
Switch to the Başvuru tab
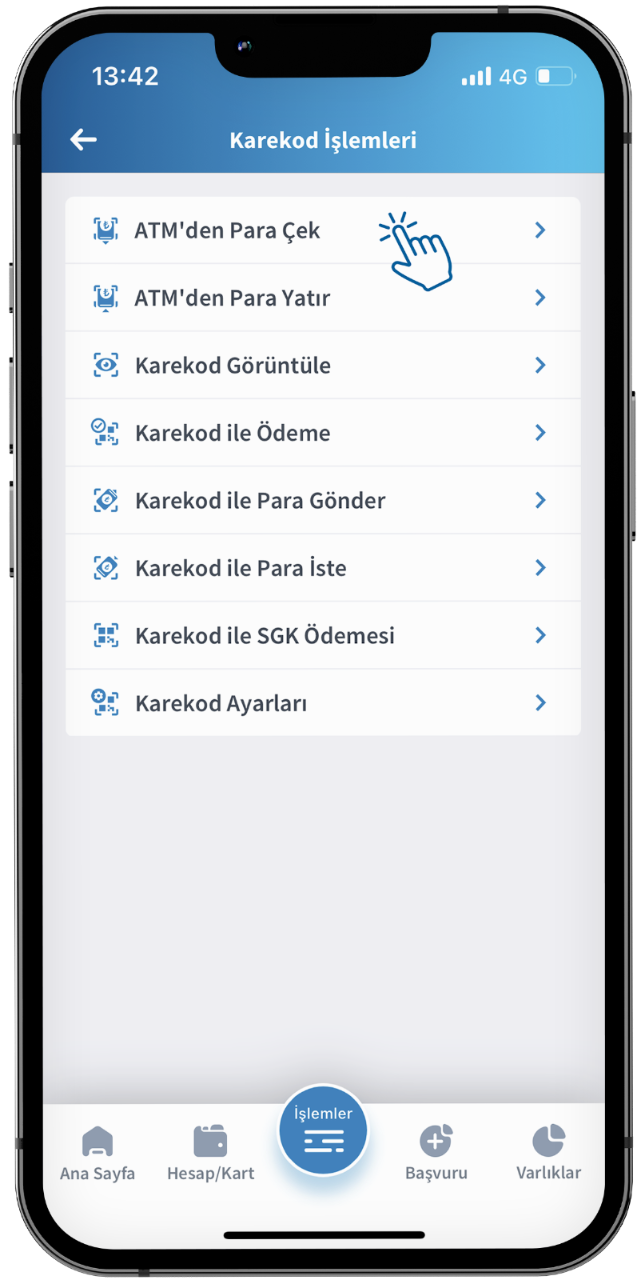pyautogui.click(x=436, y=1153)
